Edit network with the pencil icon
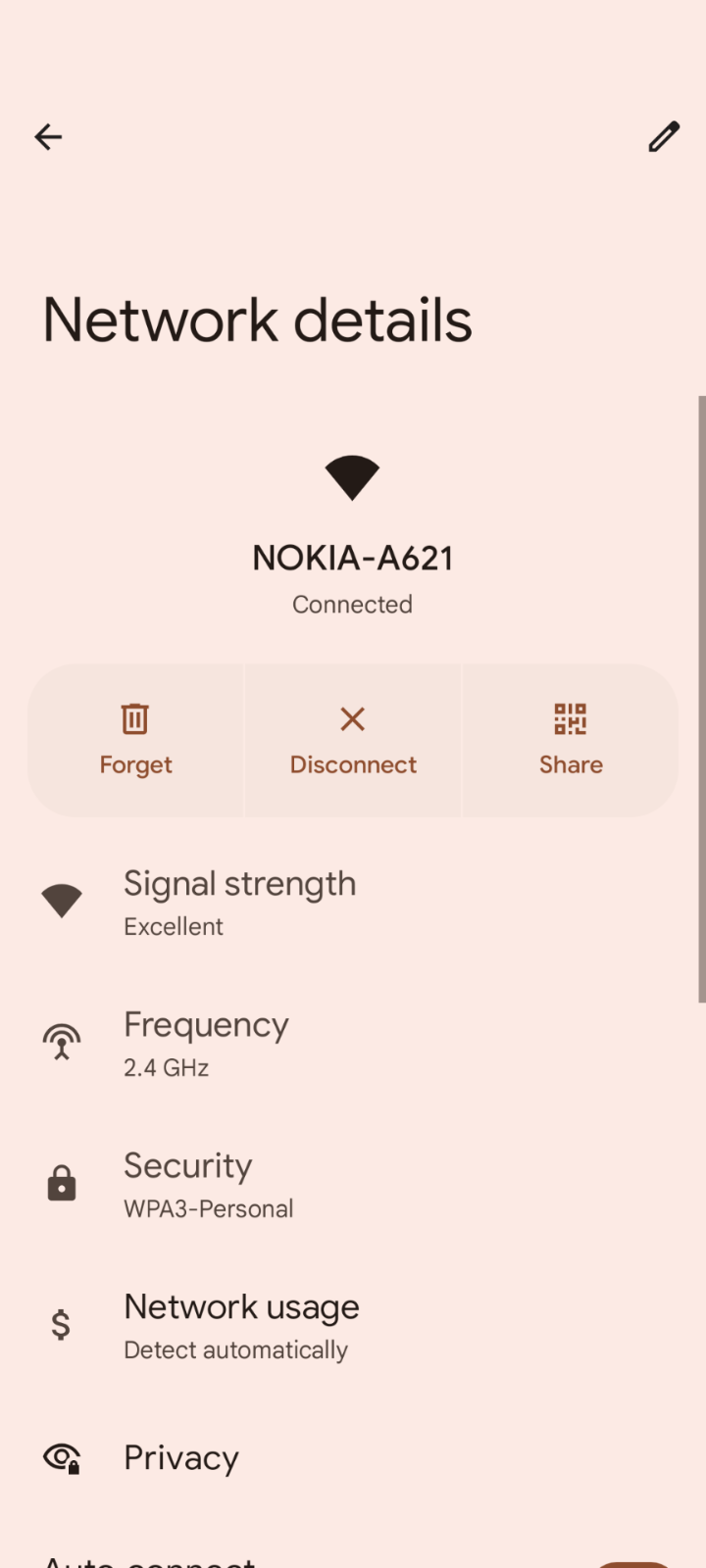This screenshot has width=706, height=1568. click(x=664, y=137)
